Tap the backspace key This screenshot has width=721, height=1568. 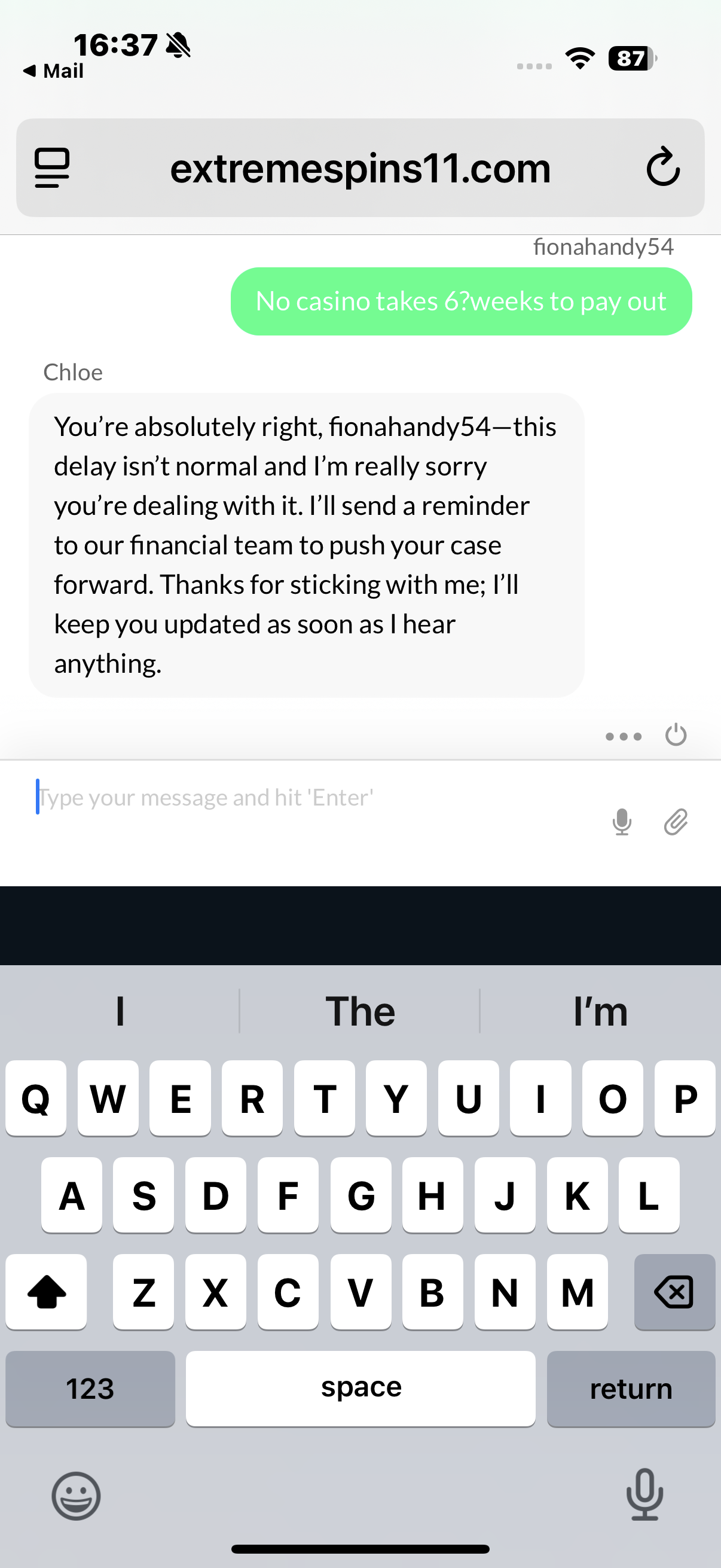[674, 1292]
